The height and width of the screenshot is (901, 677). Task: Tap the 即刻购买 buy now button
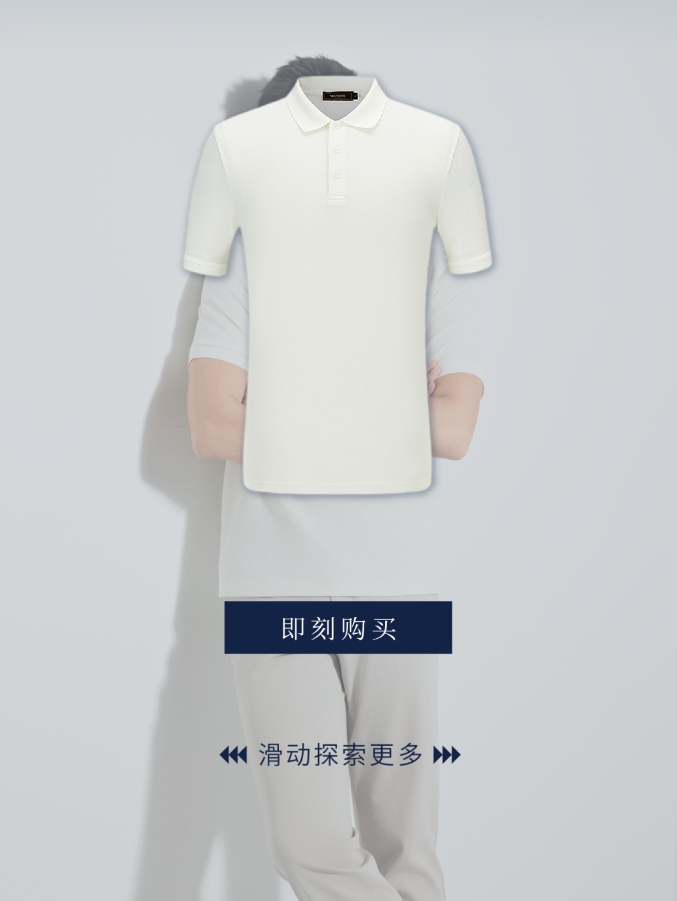338,628
